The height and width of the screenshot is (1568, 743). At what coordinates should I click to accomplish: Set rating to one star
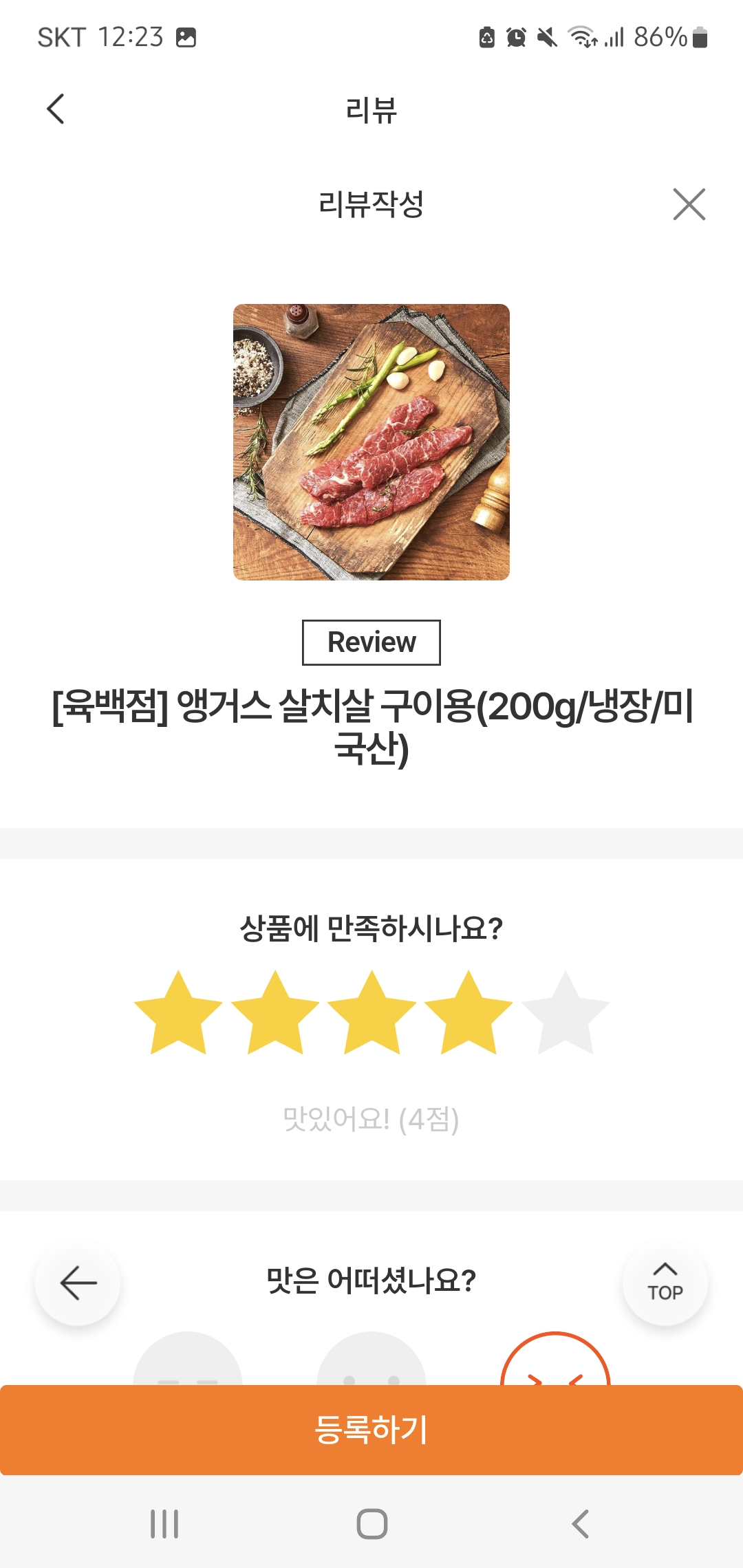(x=178, y=1012)
